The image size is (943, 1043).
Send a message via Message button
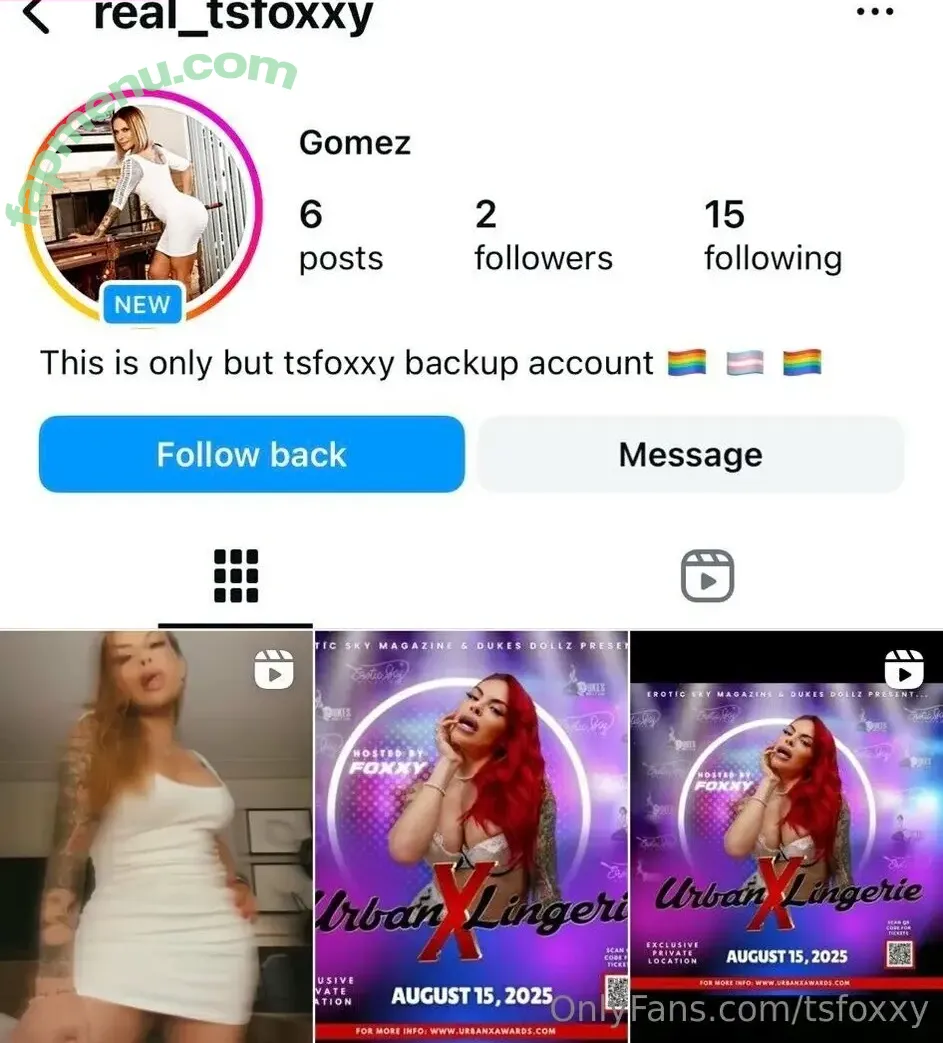690,455
